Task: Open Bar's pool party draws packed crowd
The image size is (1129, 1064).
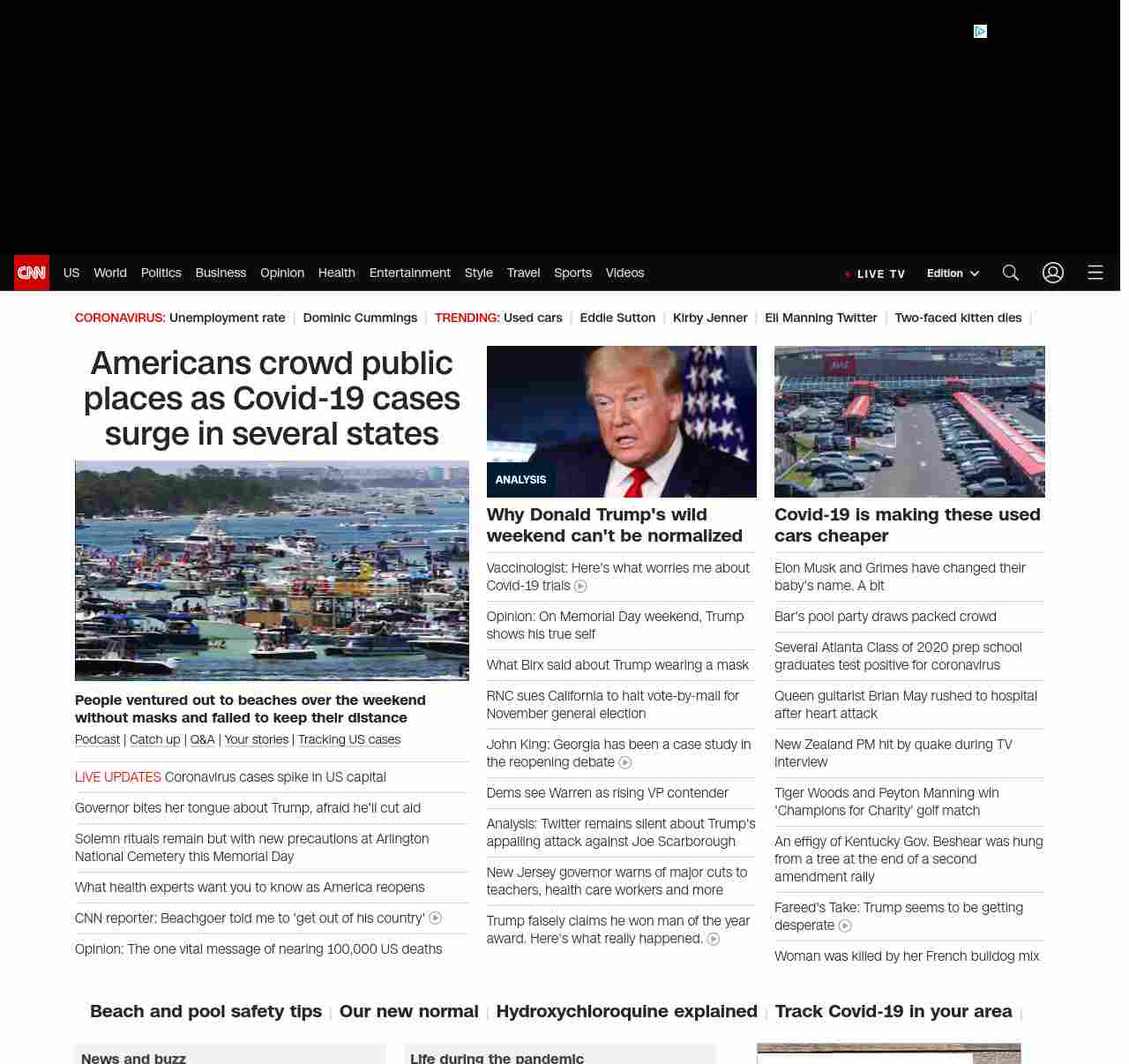Action: pyautogui.click(x=885, y=617)
